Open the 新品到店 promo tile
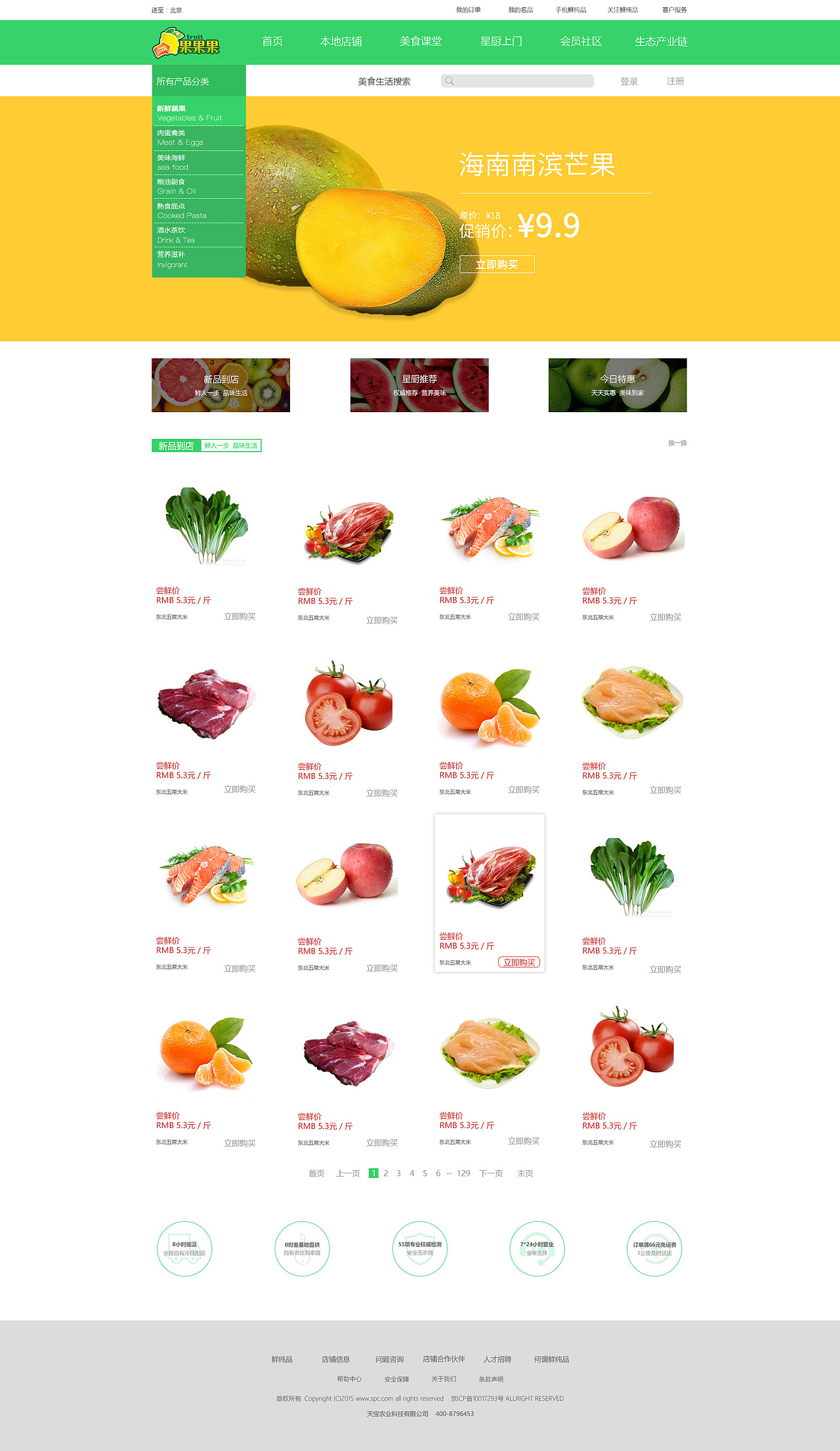The image size is (840, 1451). click(220, 385)
